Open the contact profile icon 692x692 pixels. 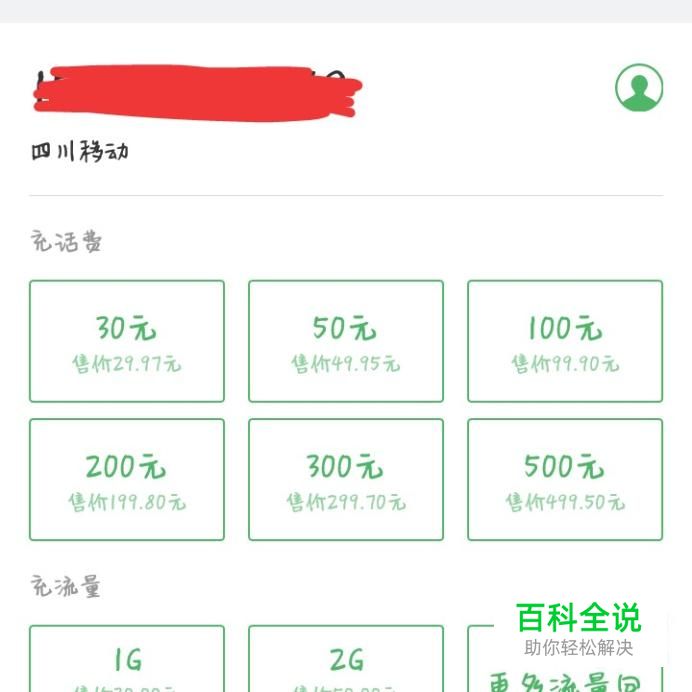point(638,88)
